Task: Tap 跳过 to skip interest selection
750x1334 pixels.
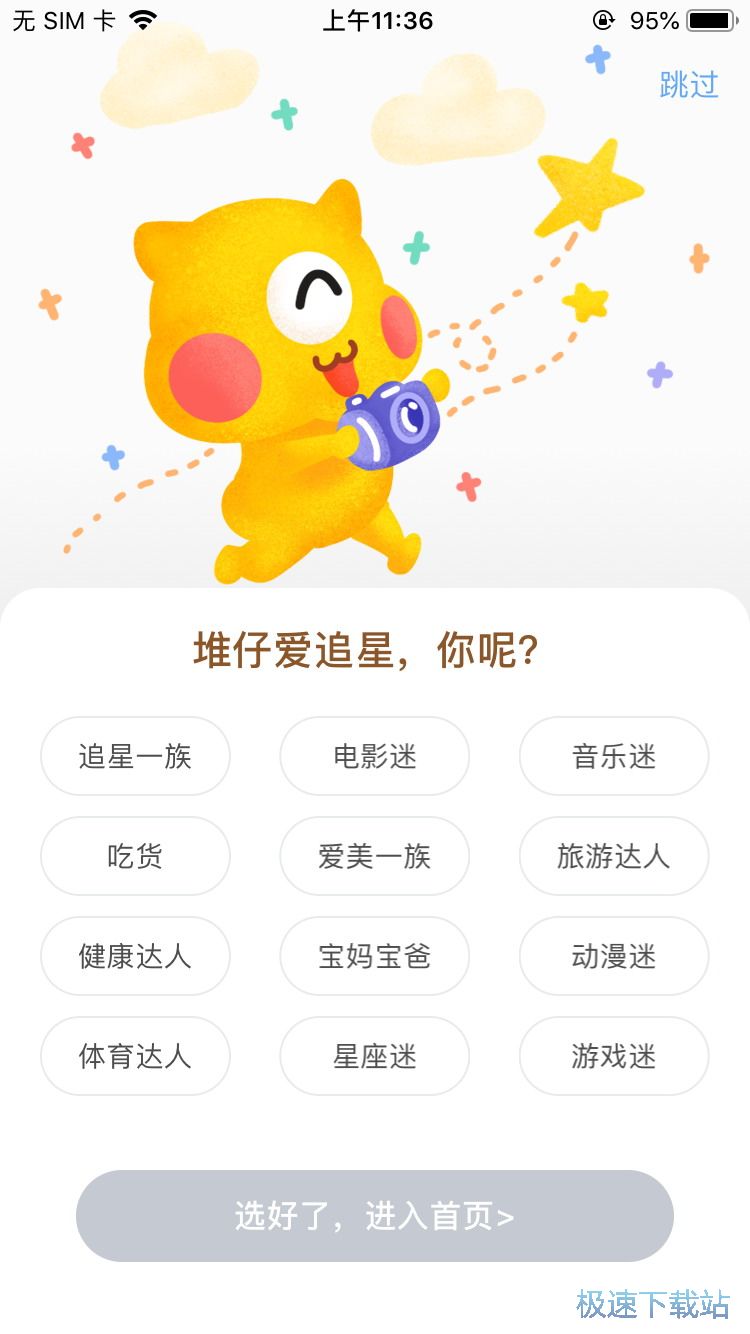Action: tap(687, 85)
